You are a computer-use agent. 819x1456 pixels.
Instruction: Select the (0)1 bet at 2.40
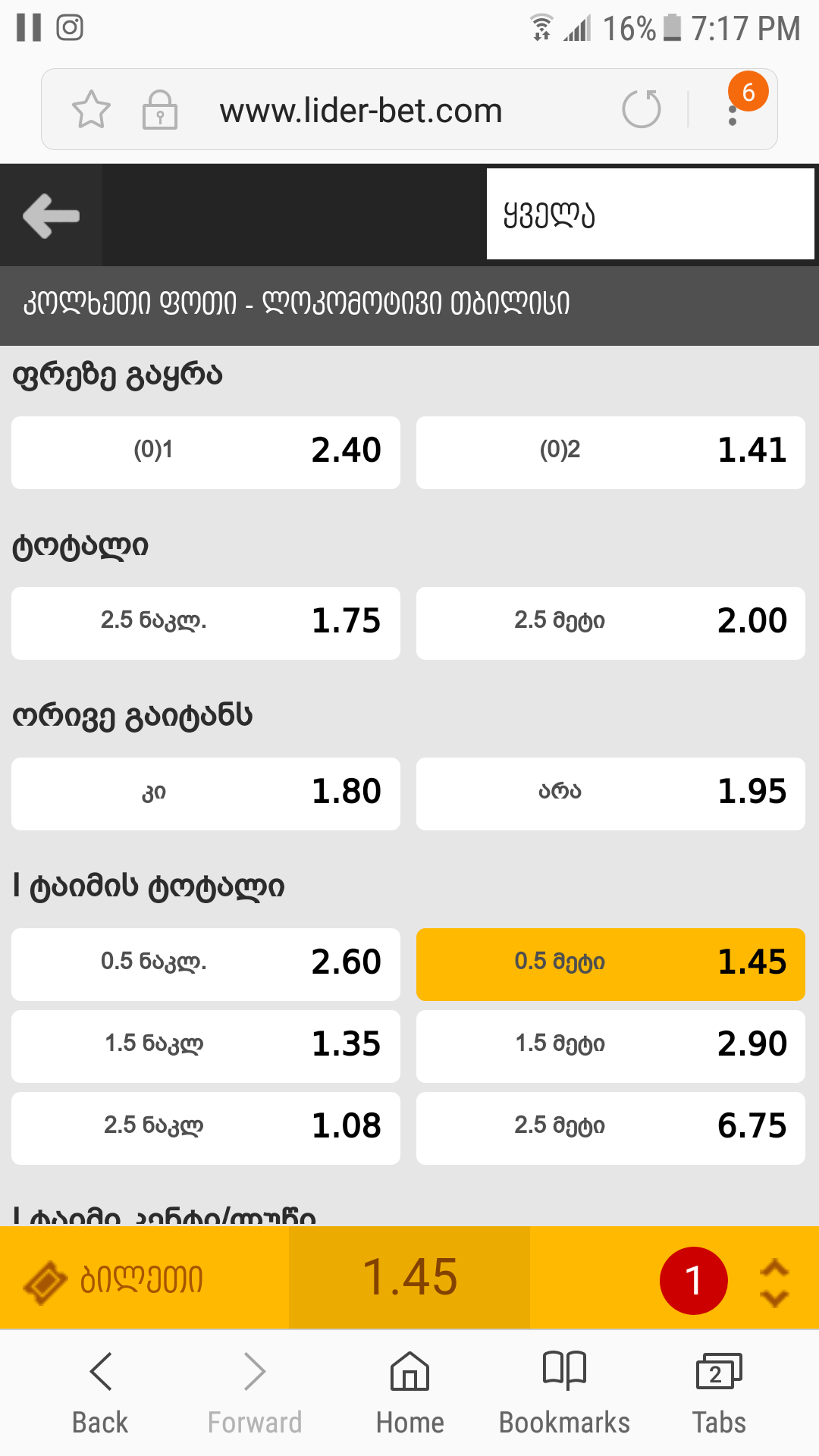[x=206, y=452]
